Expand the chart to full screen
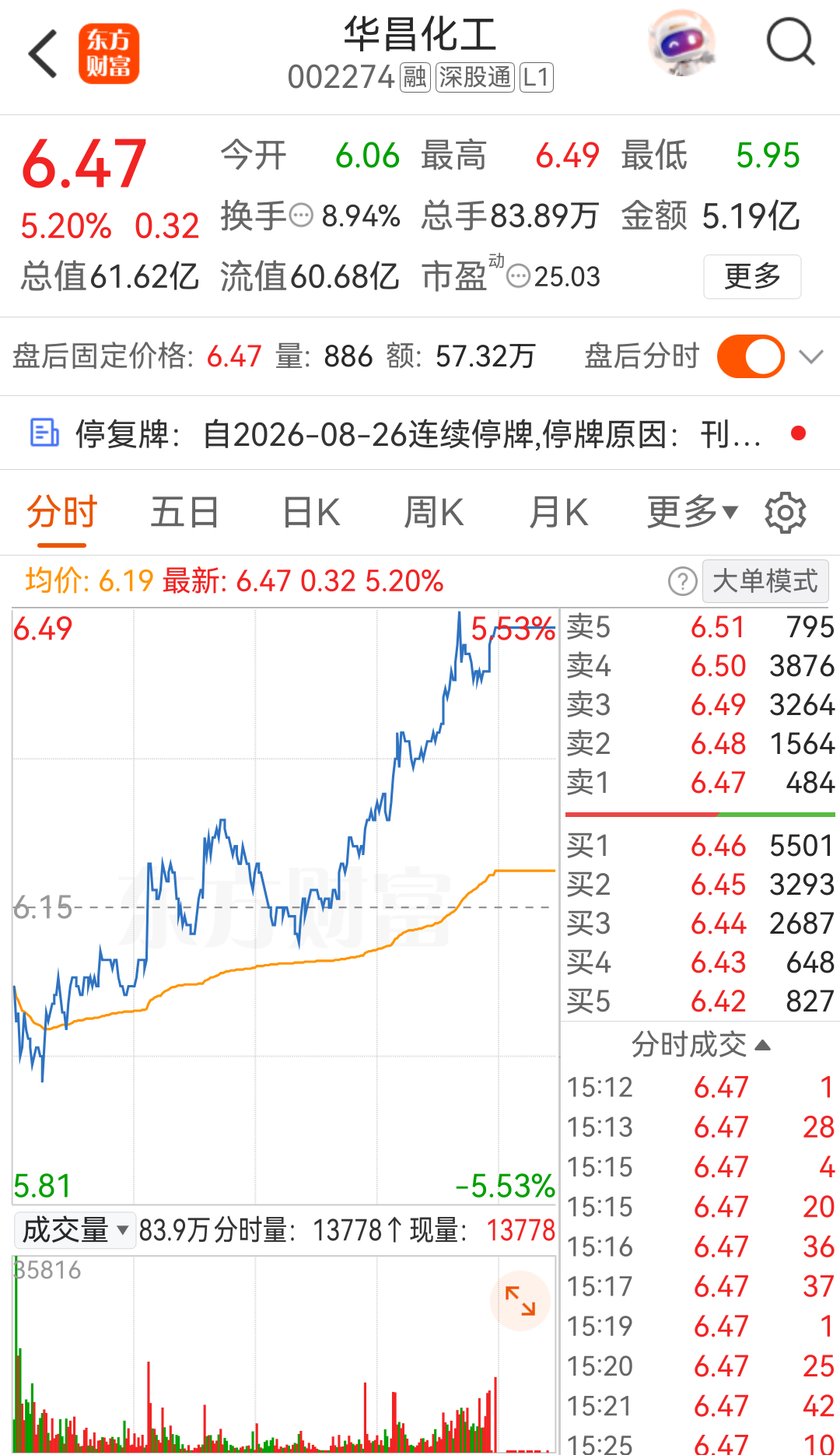This screenshot has height=1455, width=840. [520, 1301]
